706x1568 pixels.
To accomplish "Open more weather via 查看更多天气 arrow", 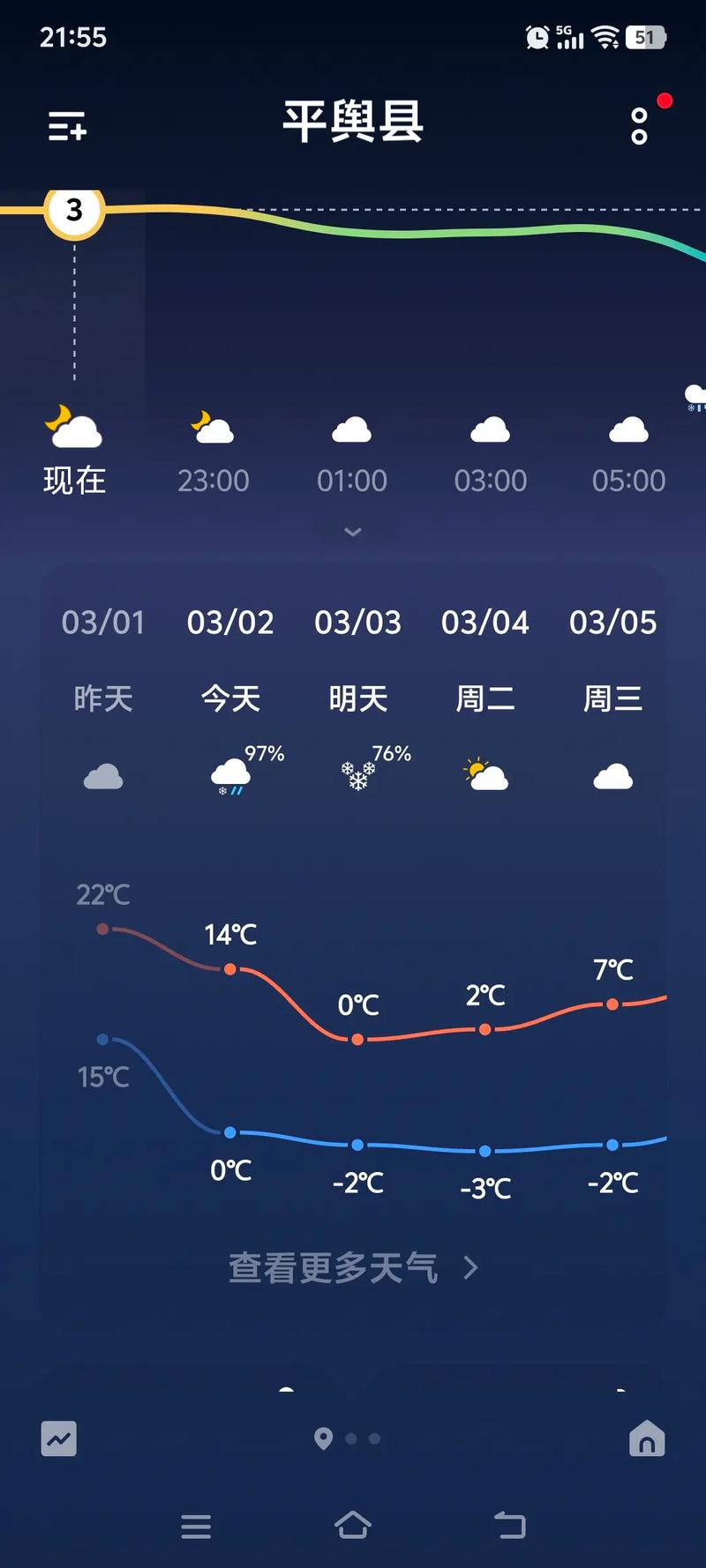I will [470, 1268].
